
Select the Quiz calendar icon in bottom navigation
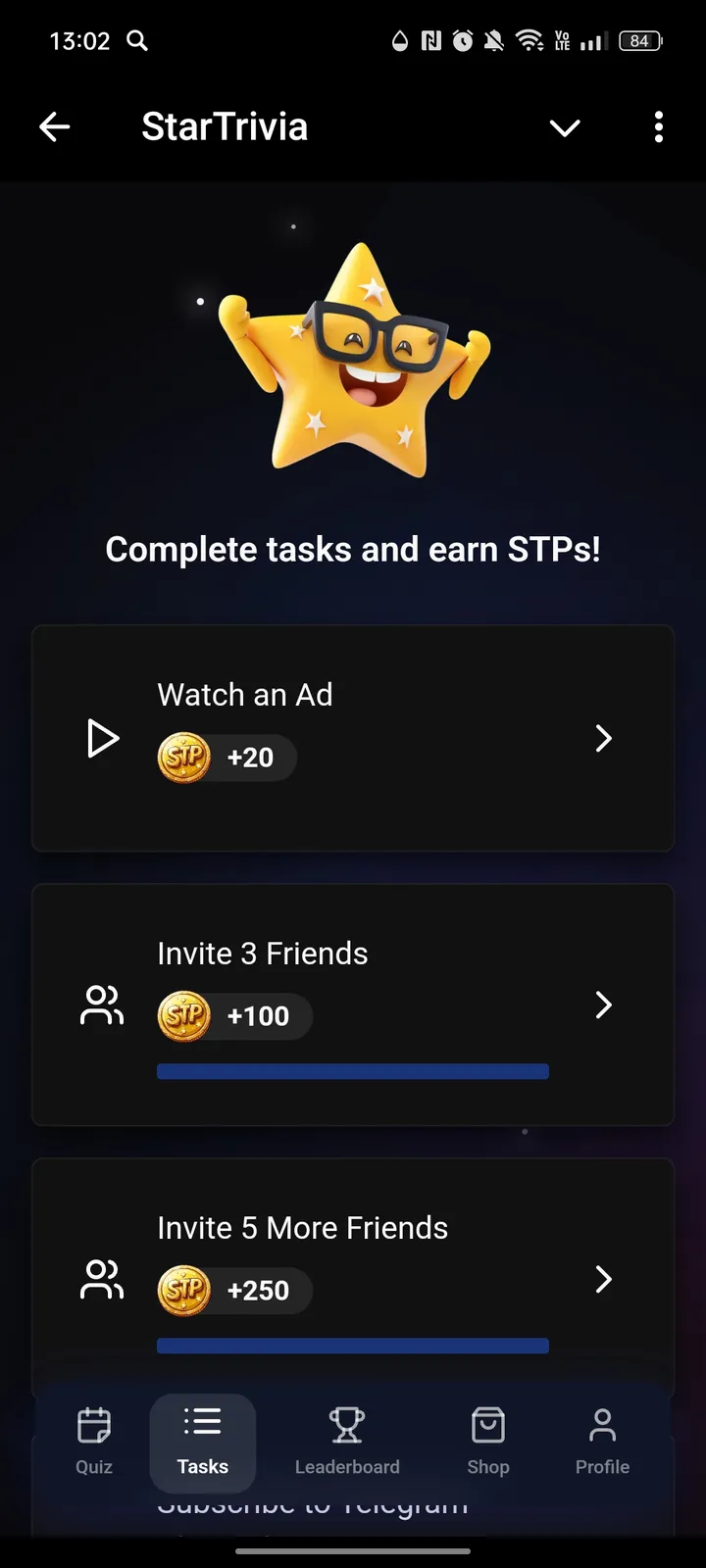coord(93,1425)
